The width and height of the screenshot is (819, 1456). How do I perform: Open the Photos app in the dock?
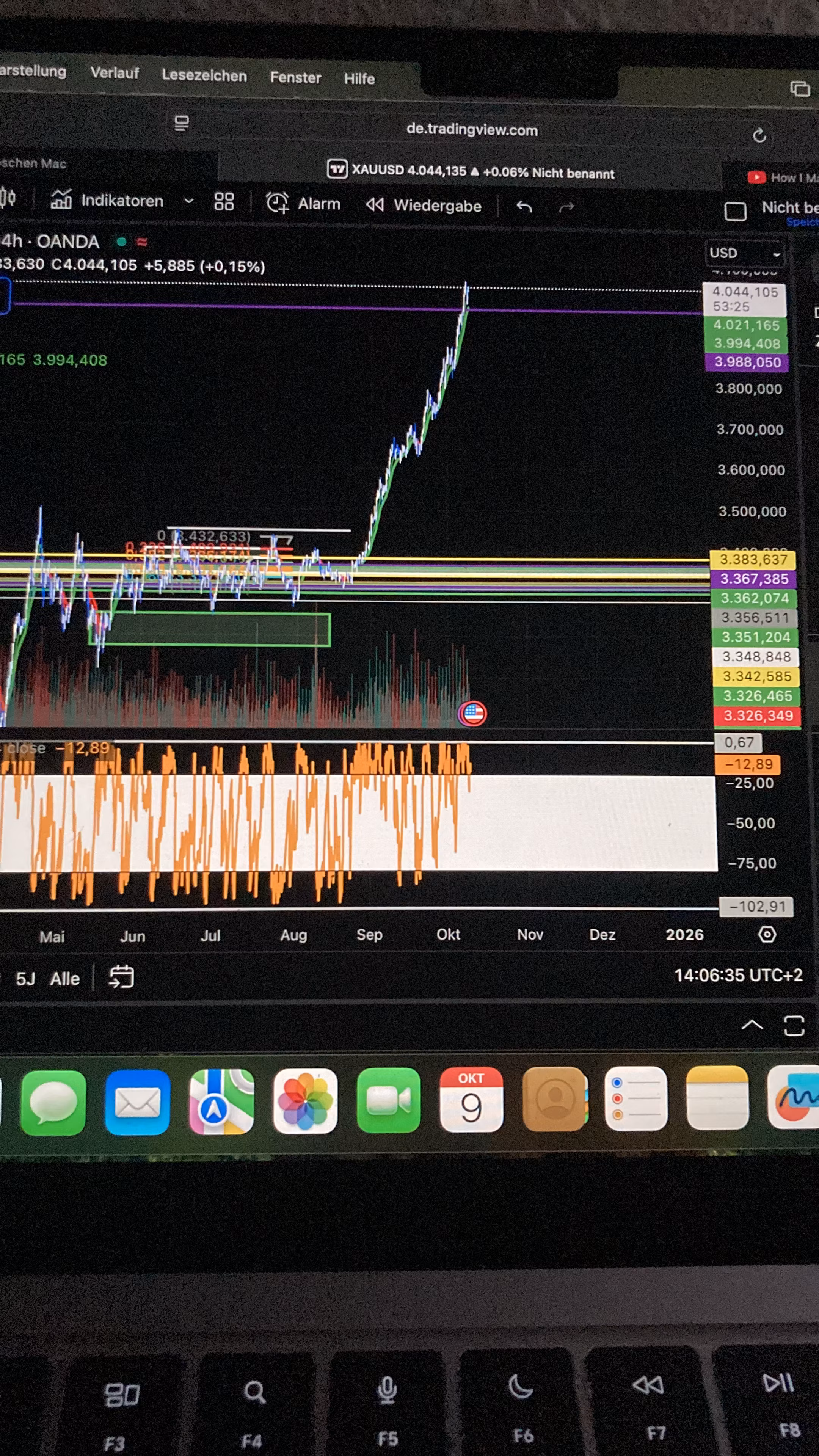click(x=305, y=1101)
